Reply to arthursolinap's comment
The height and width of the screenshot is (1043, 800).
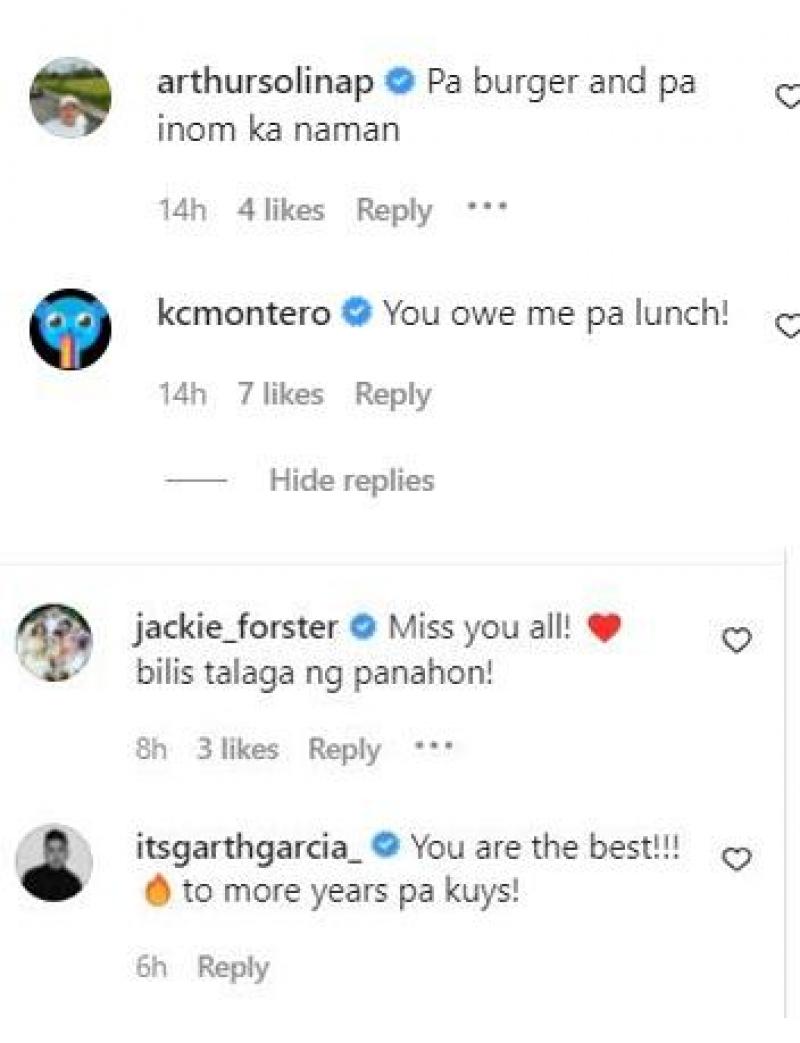coord(394,210)
